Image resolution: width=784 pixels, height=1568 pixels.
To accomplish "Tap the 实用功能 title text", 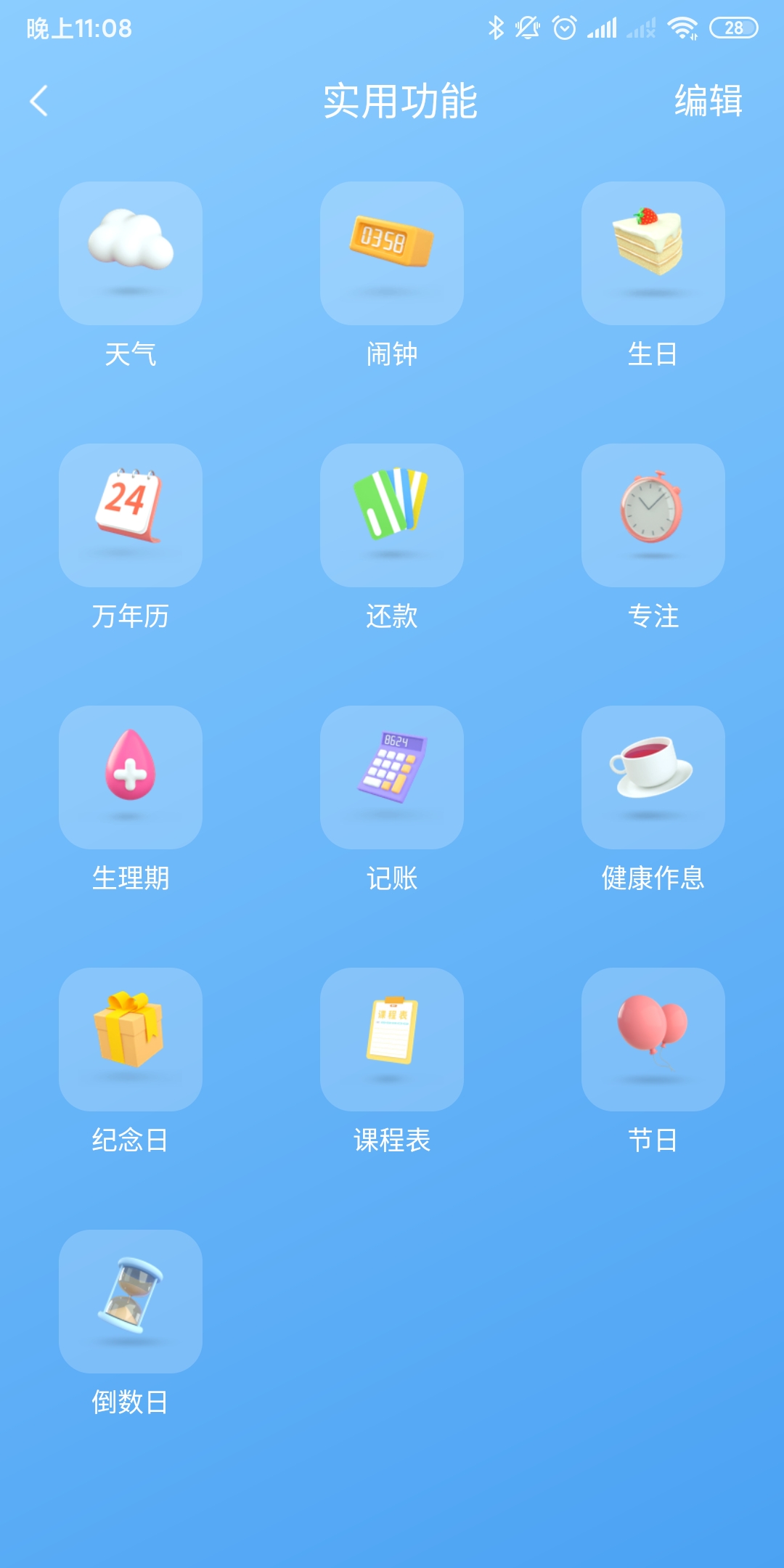I will pyautogui.click(x=402, y=102).
